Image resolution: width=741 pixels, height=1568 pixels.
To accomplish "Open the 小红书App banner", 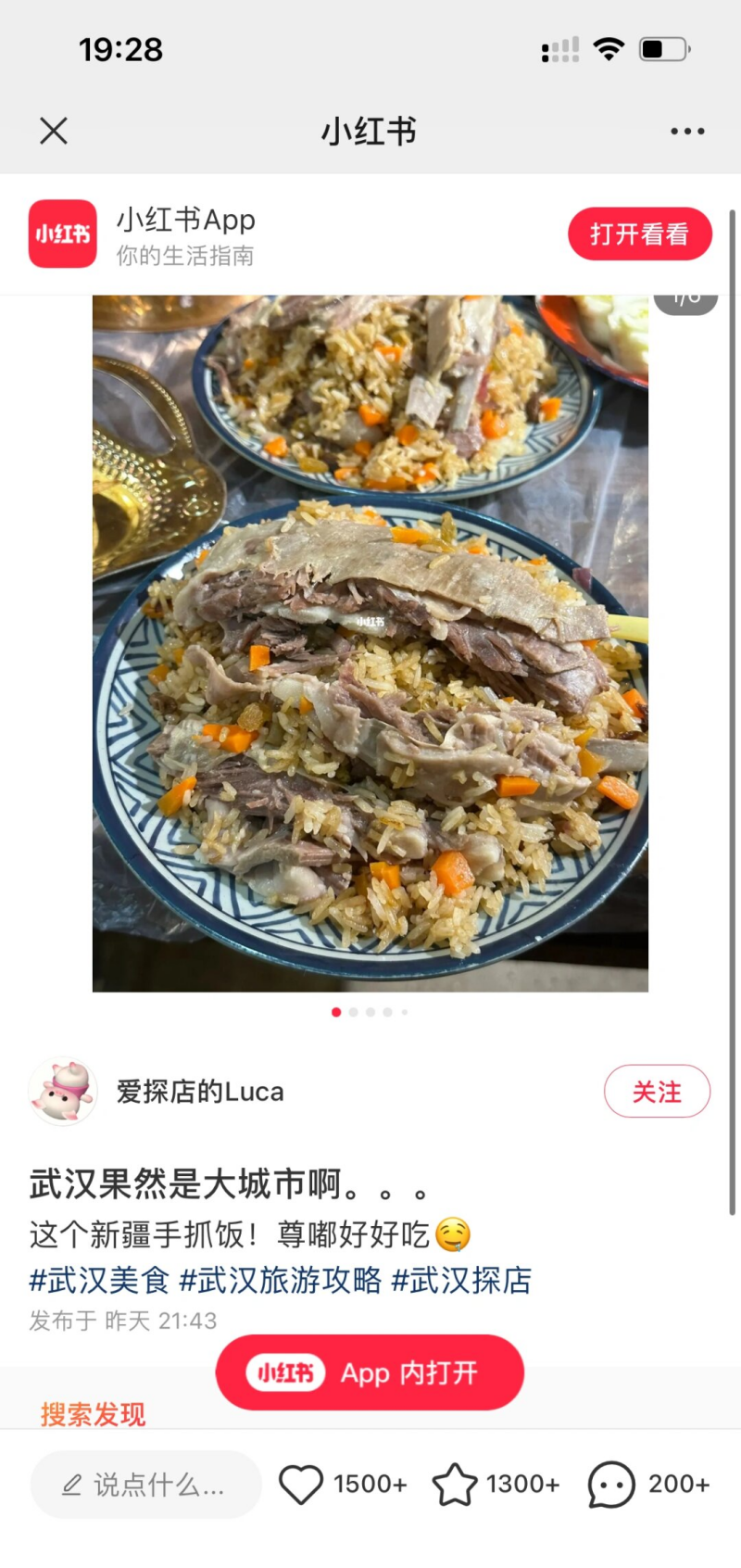I will (x=185, y=234).
